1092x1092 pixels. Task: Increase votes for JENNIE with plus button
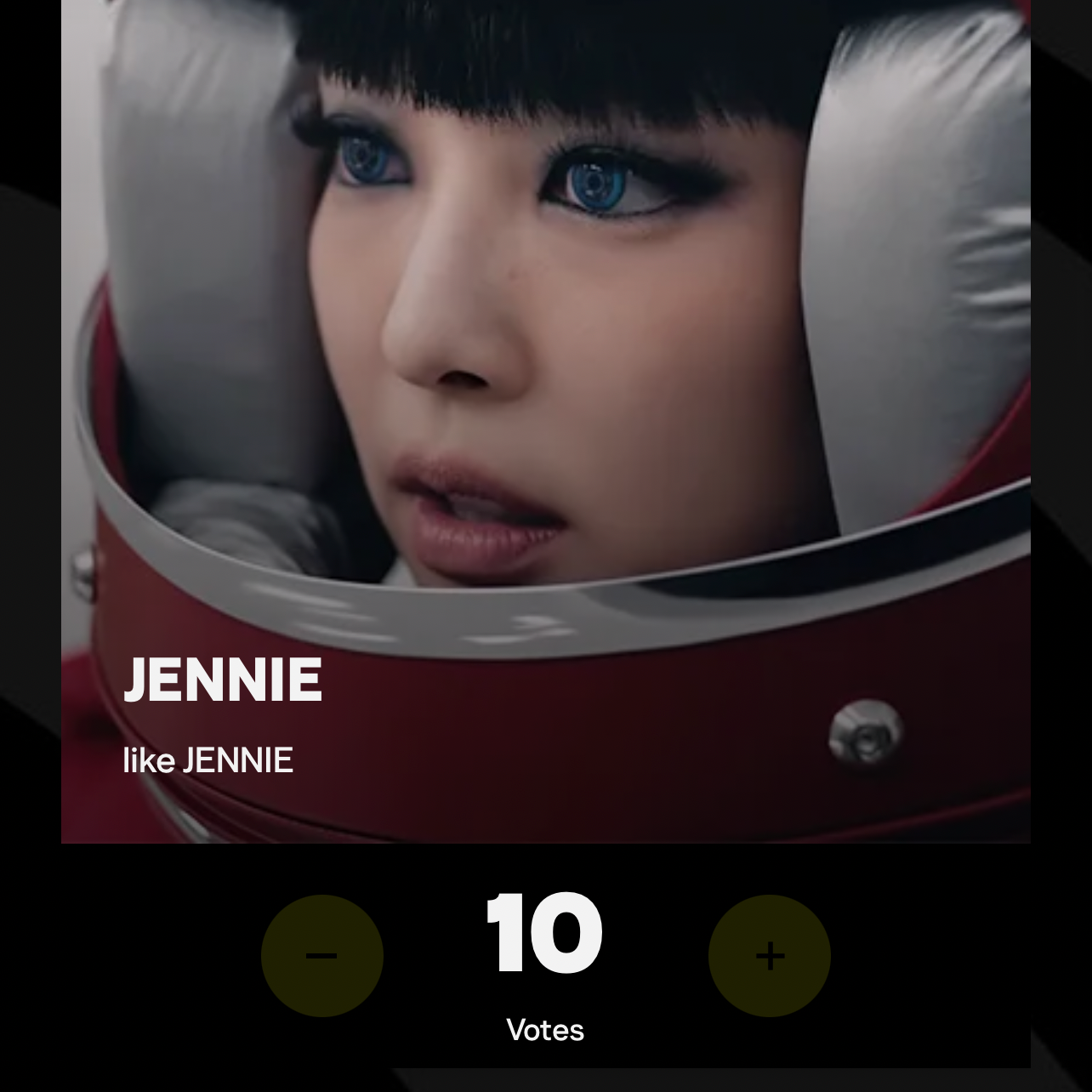(769, 956)
